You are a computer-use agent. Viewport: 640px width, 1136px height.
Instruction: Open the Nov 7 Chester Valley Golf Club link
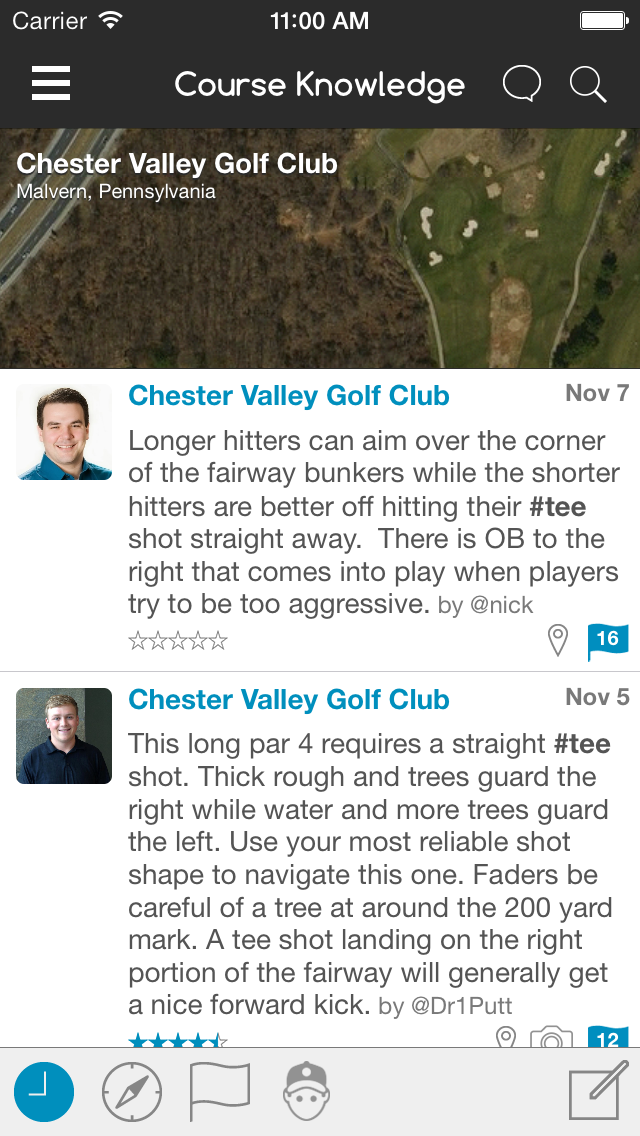pos(289,396)
